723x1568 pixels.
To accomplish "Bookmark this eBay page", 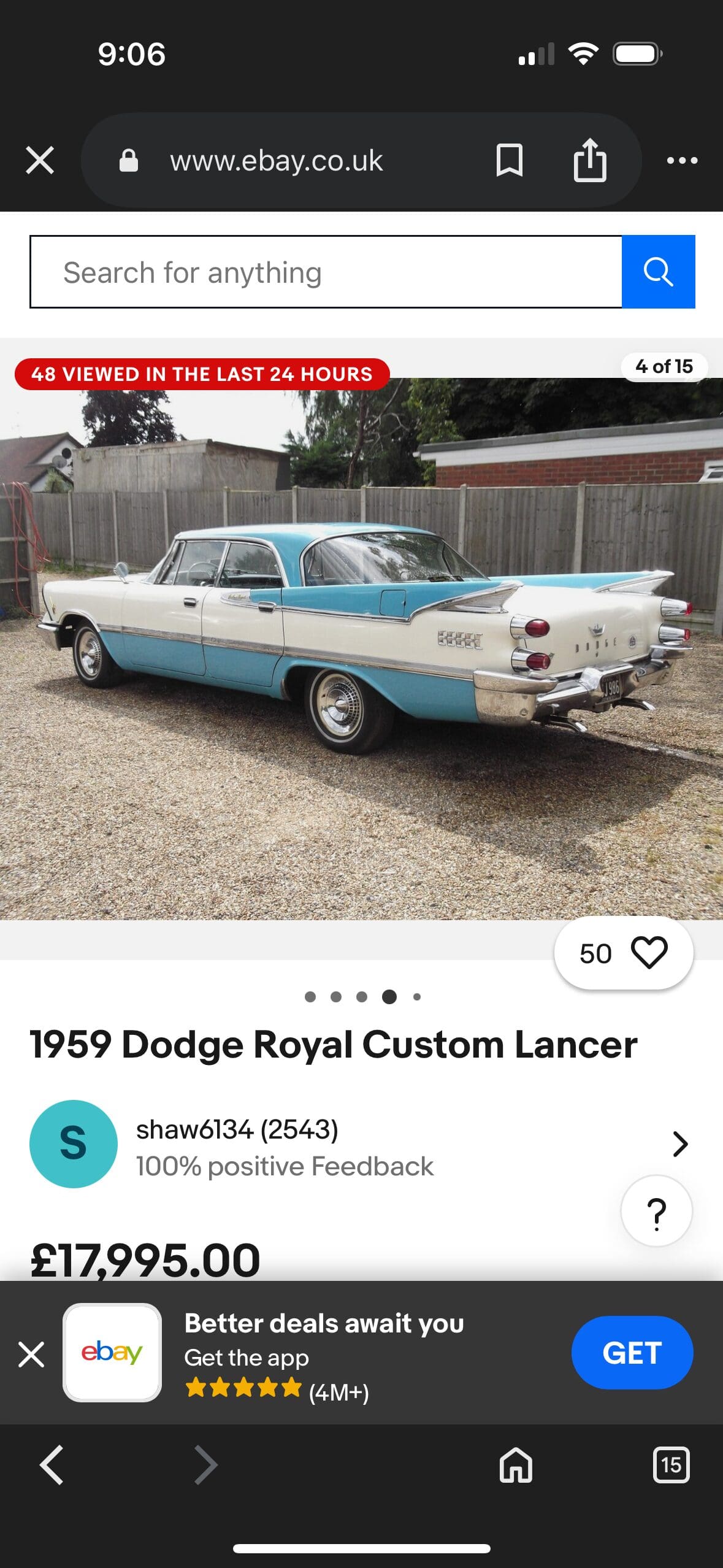I will (x=509, y=161).
